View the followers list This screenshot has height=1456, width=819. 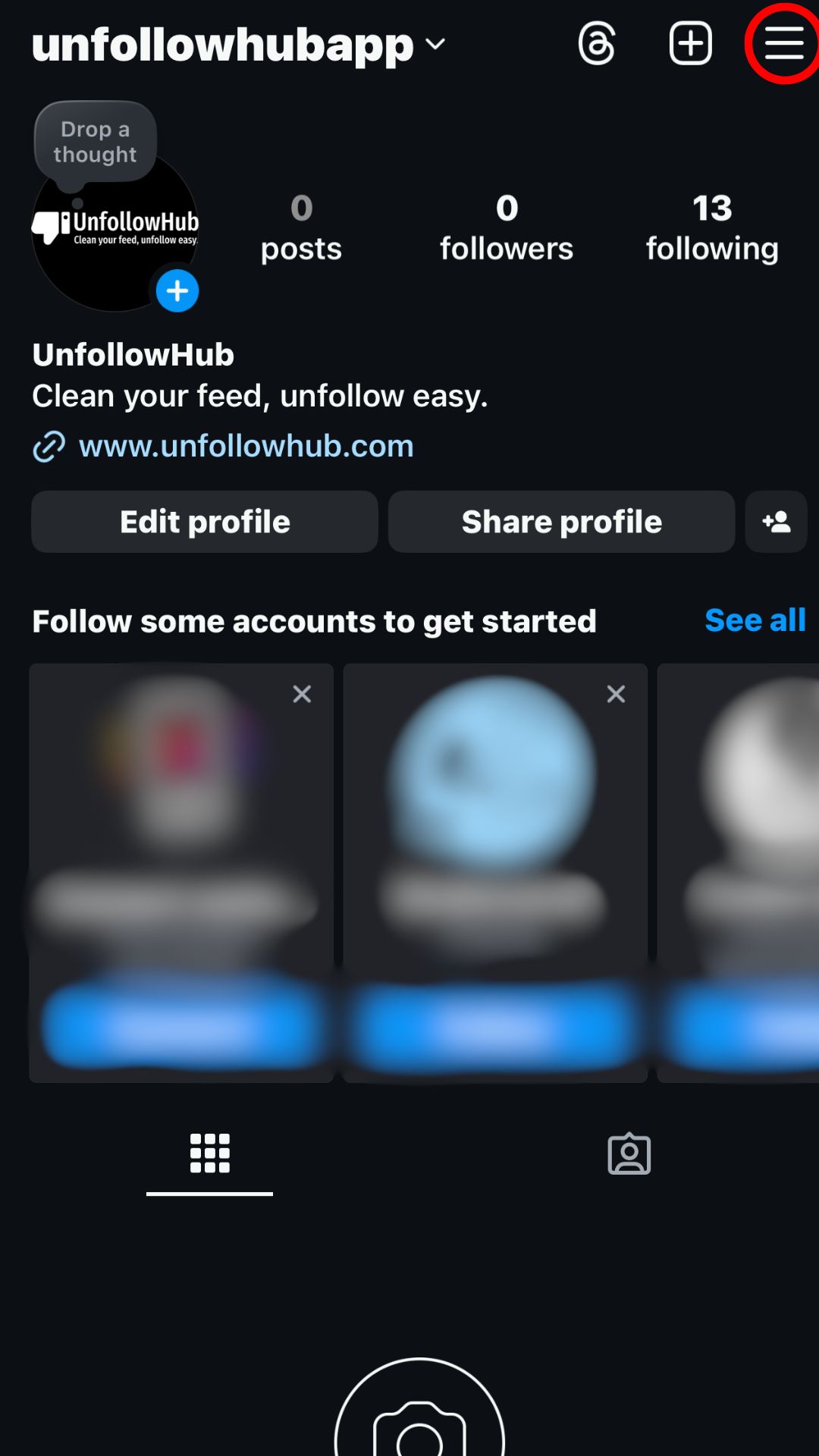pos(507,227)
